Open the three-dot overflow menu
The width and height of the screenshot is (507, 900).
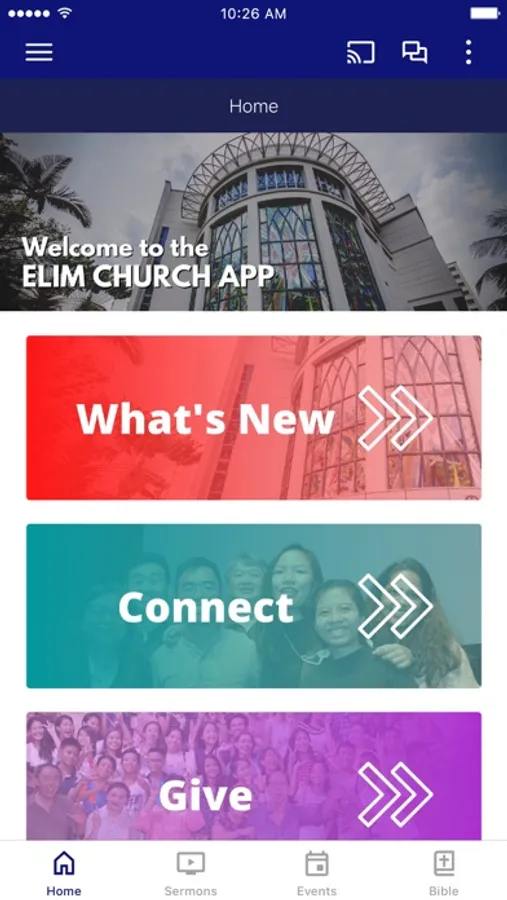(469, 52)
